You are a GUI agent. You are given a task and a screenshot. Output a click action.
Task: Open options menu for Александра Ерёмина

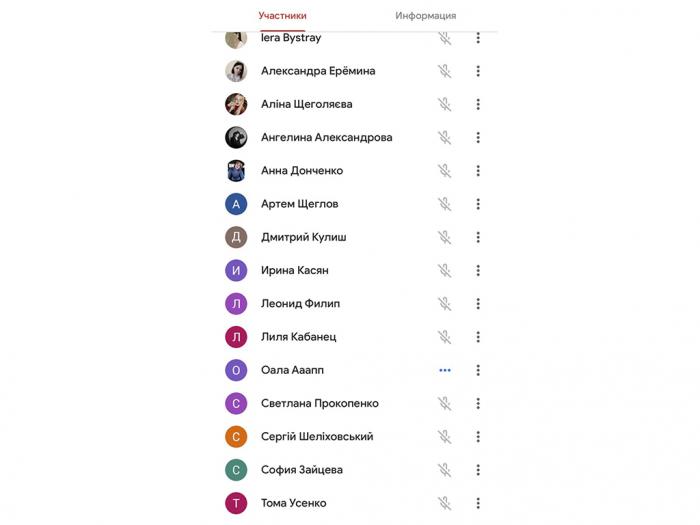(x=478, y=71)
